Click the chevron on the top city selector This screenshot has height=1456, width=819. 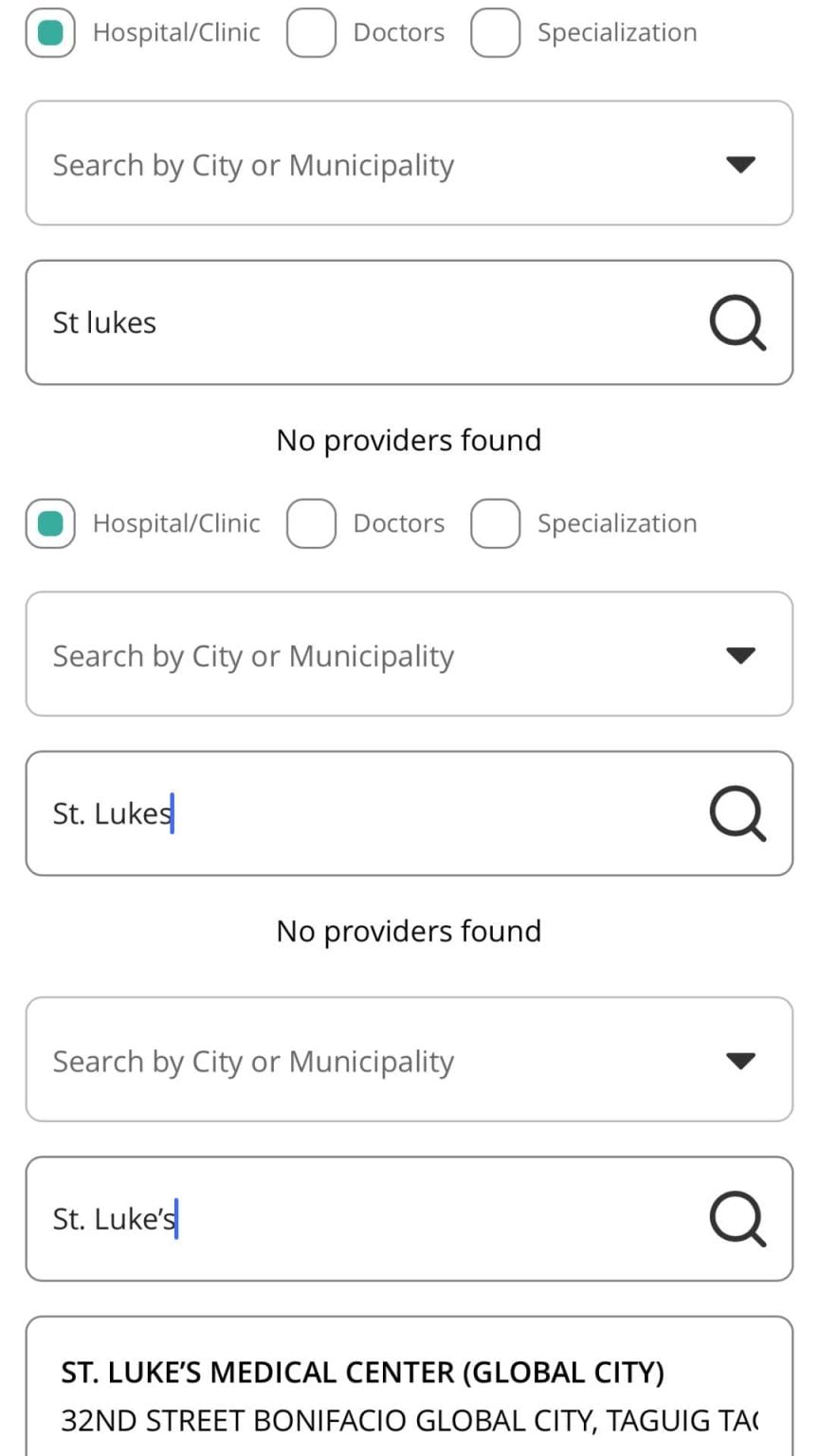742,164
